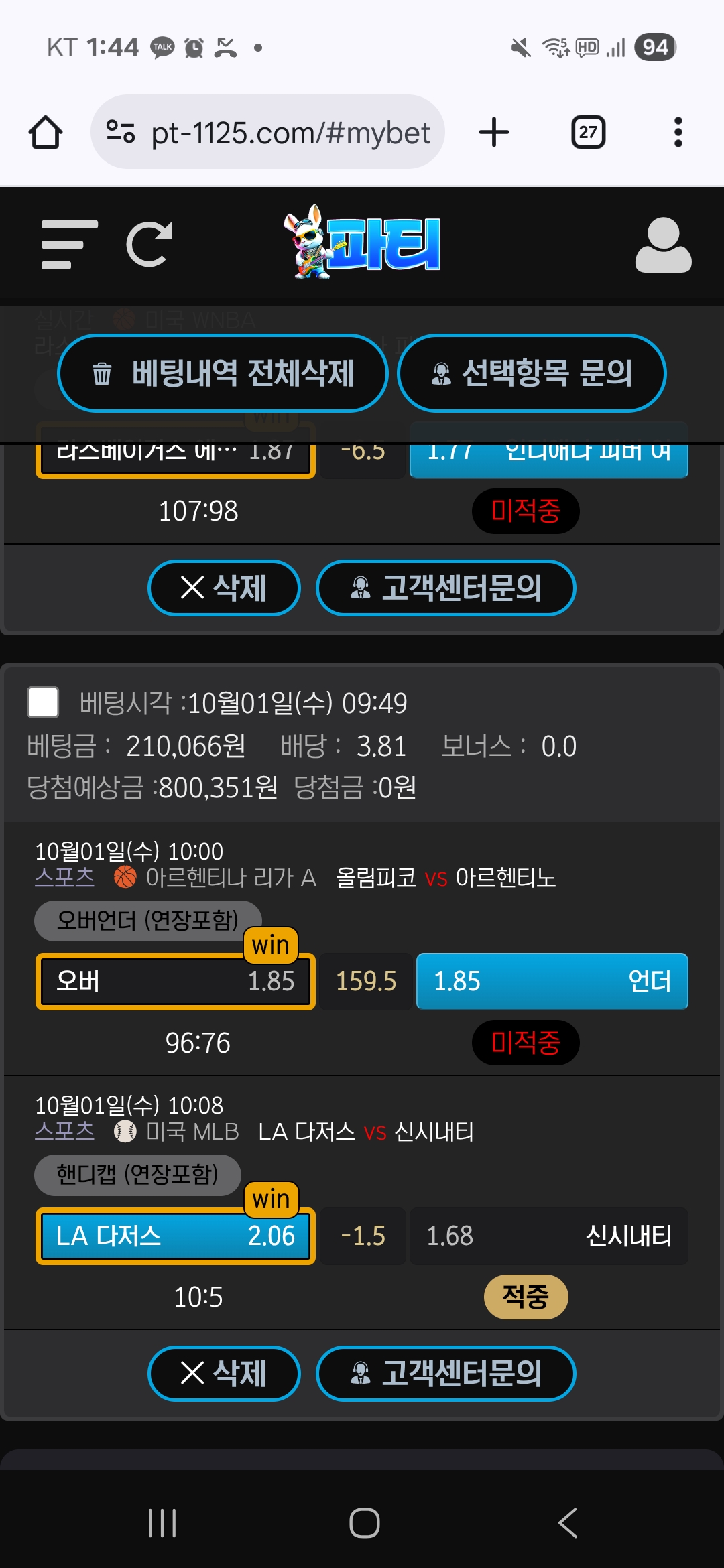Refresh the bet history page
This screenshot has height=1568, width=724.
click(x=149, y=245)
